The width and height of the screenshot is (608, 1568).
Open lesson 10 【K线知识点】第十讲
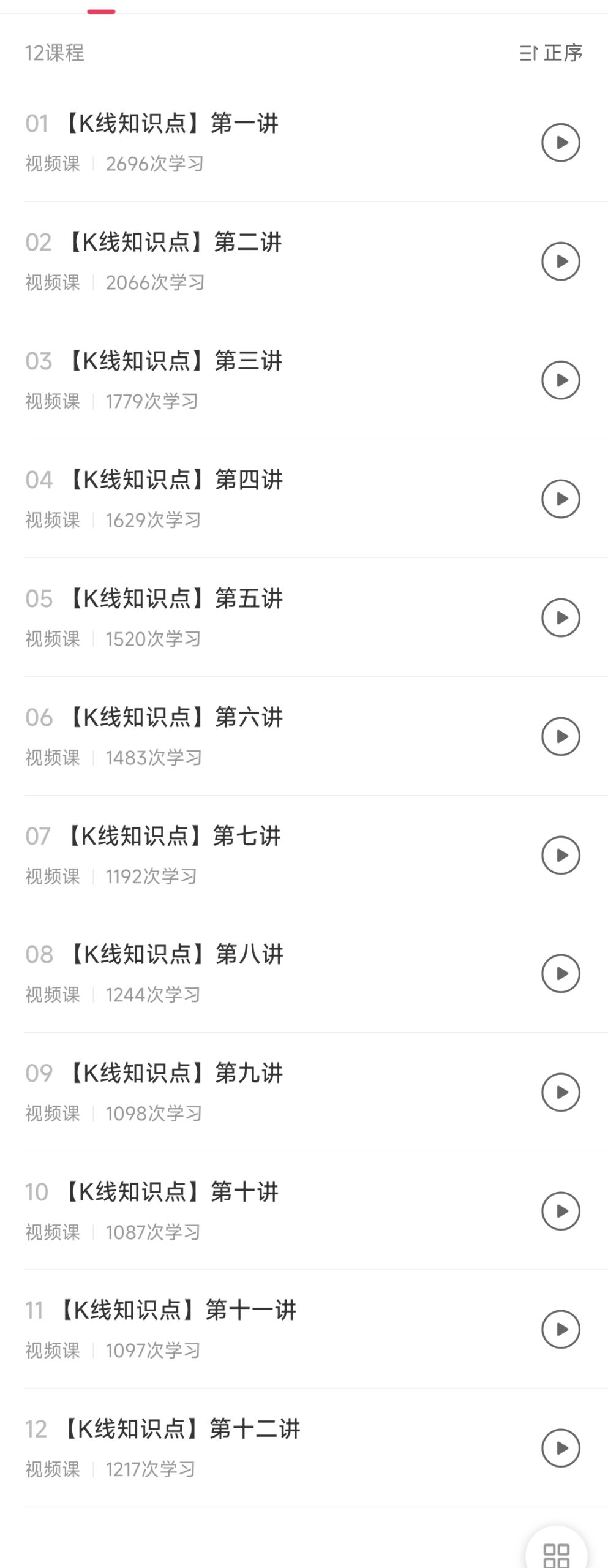(171, 1193)
